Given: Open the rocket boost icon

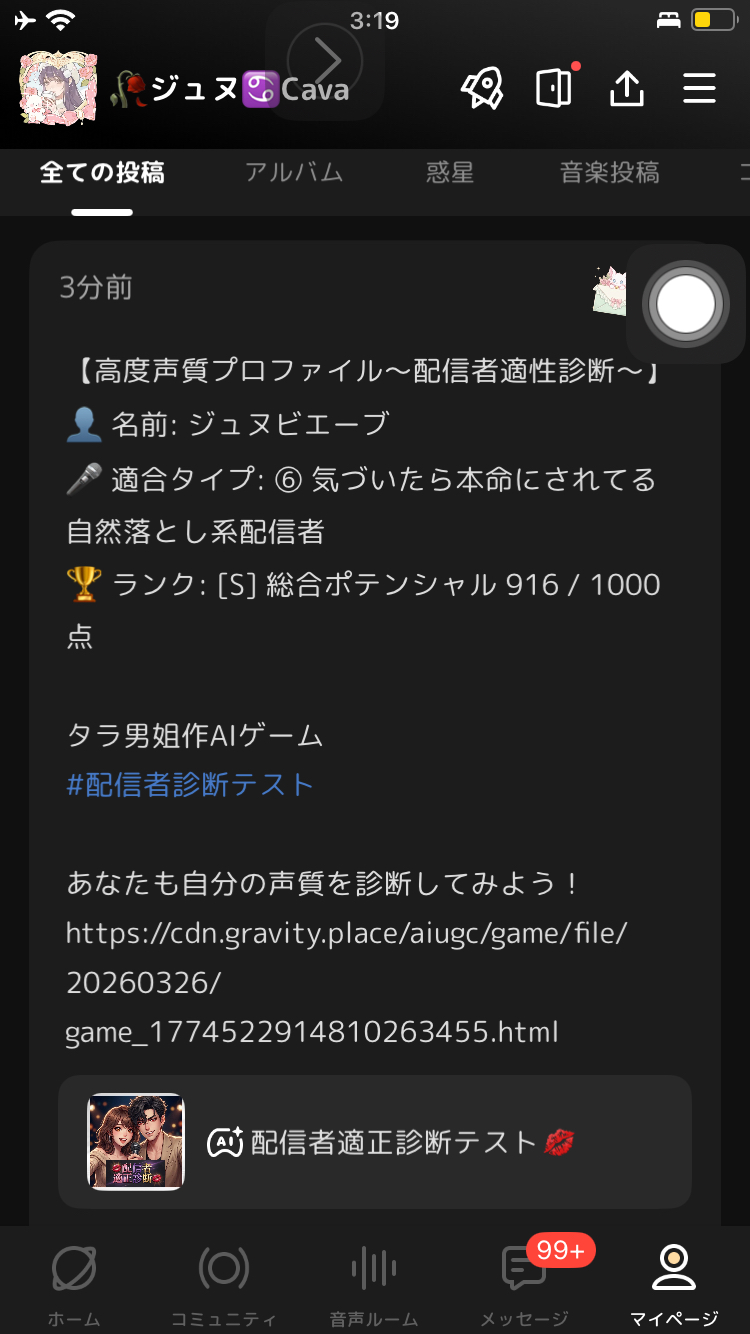Looking at the screenshot, I should [482, 89].
